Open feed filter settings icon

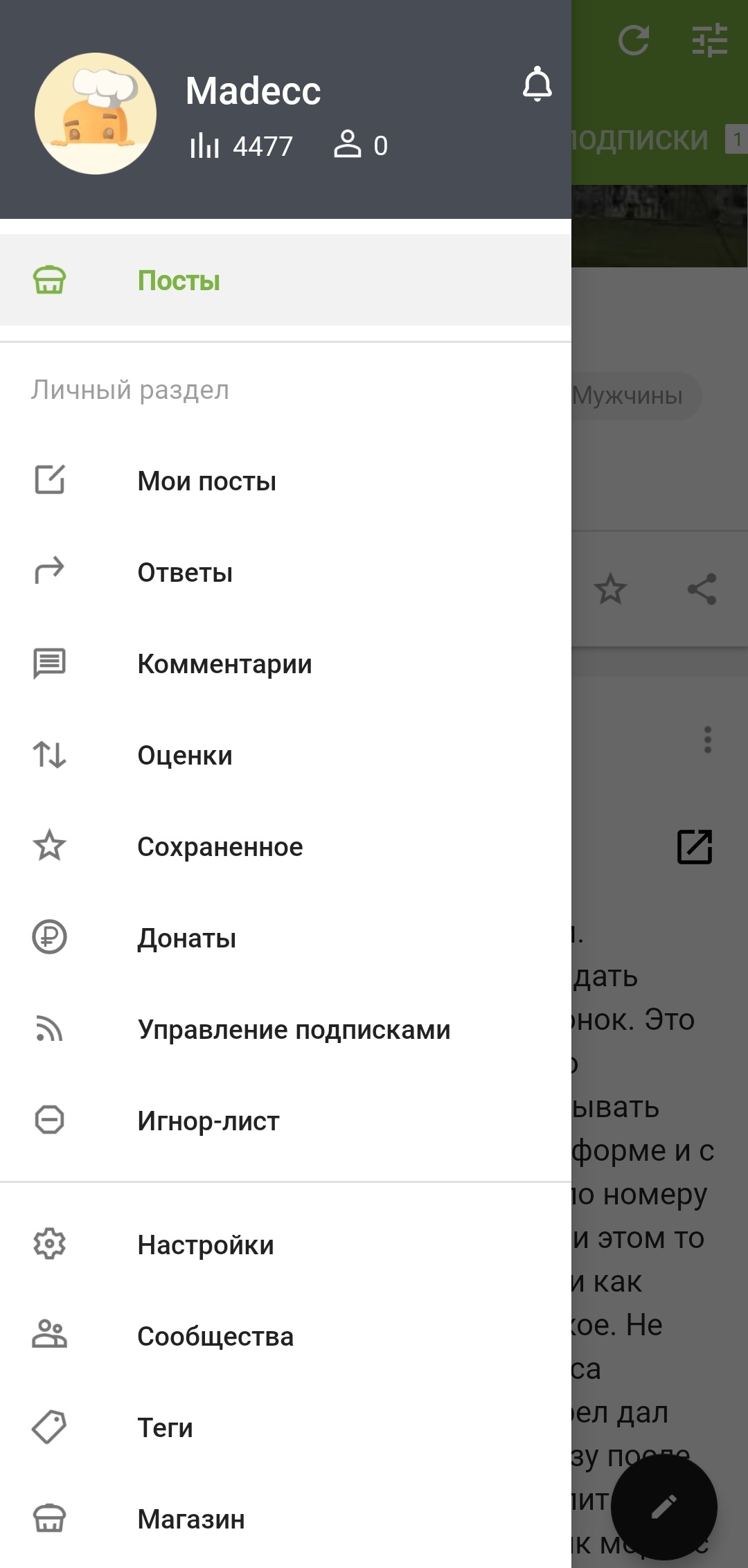point(710,40)
